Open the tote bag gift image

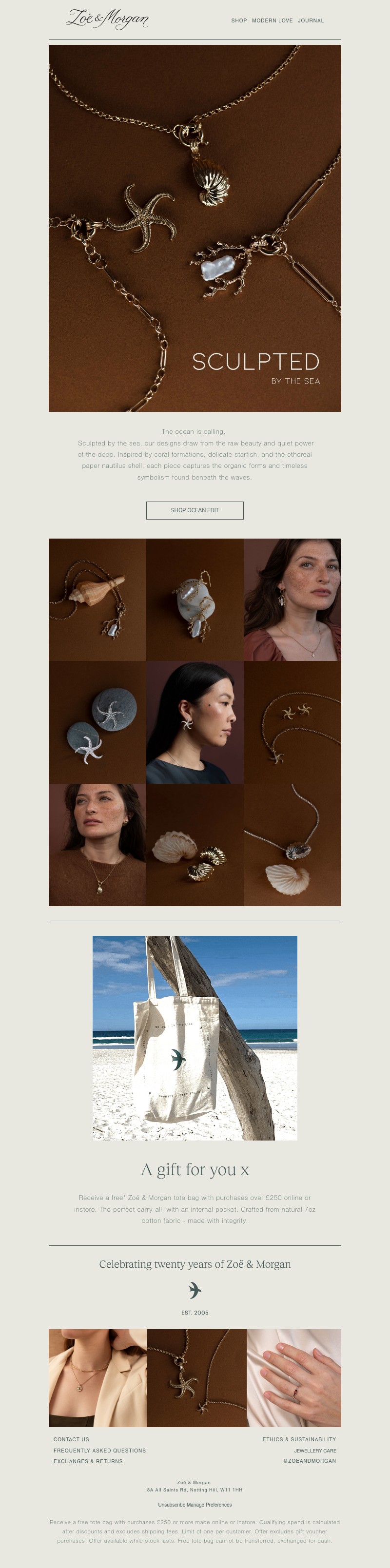[195, 1037]
